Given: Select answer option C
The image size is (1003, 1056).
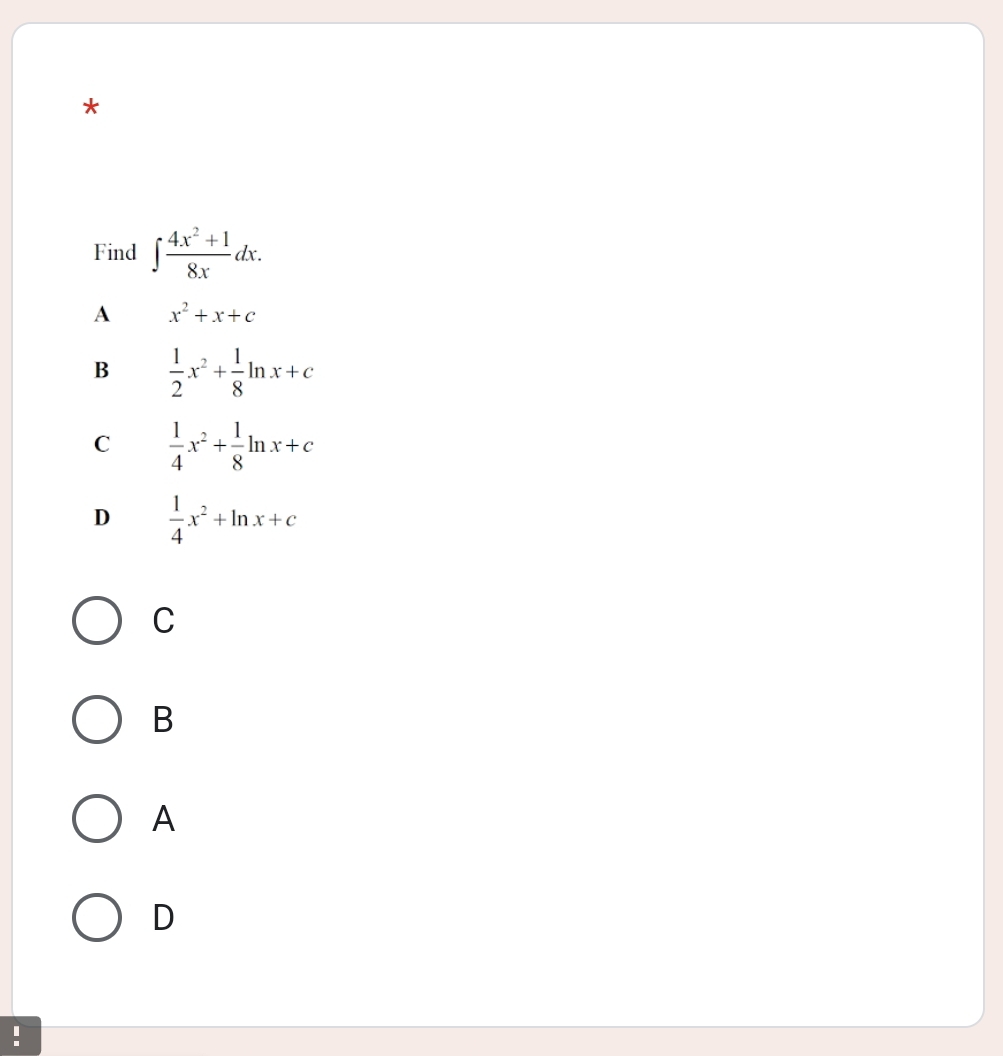Looking at the screenshot, I should 97,620.
